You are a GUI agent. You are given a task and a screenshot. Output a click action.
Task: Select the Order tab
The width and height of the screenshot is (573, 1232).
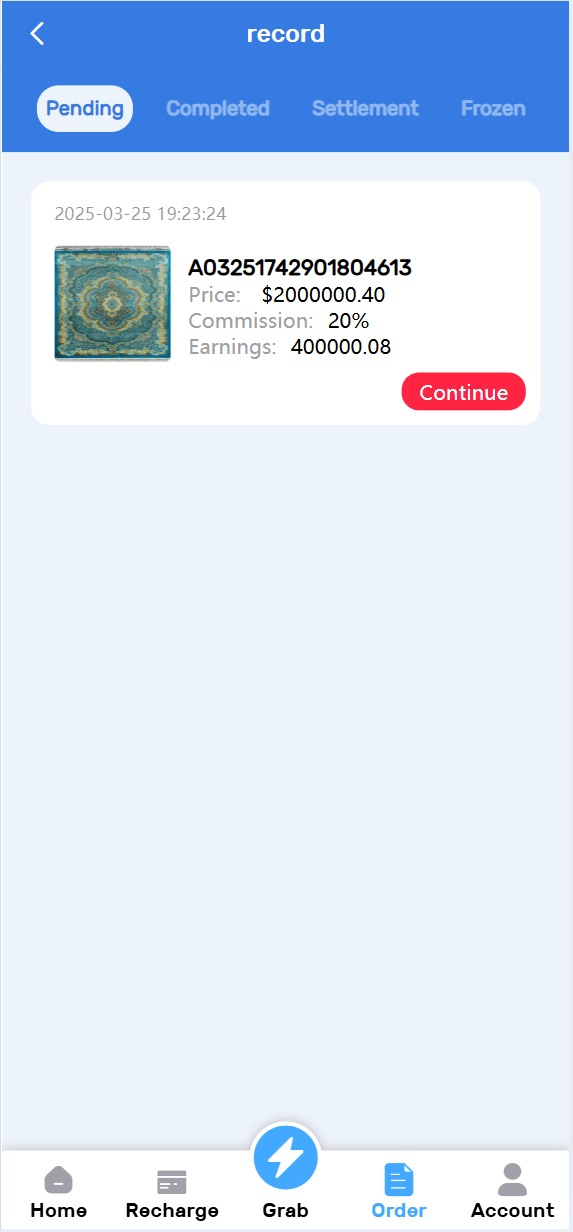(399, 1192)
